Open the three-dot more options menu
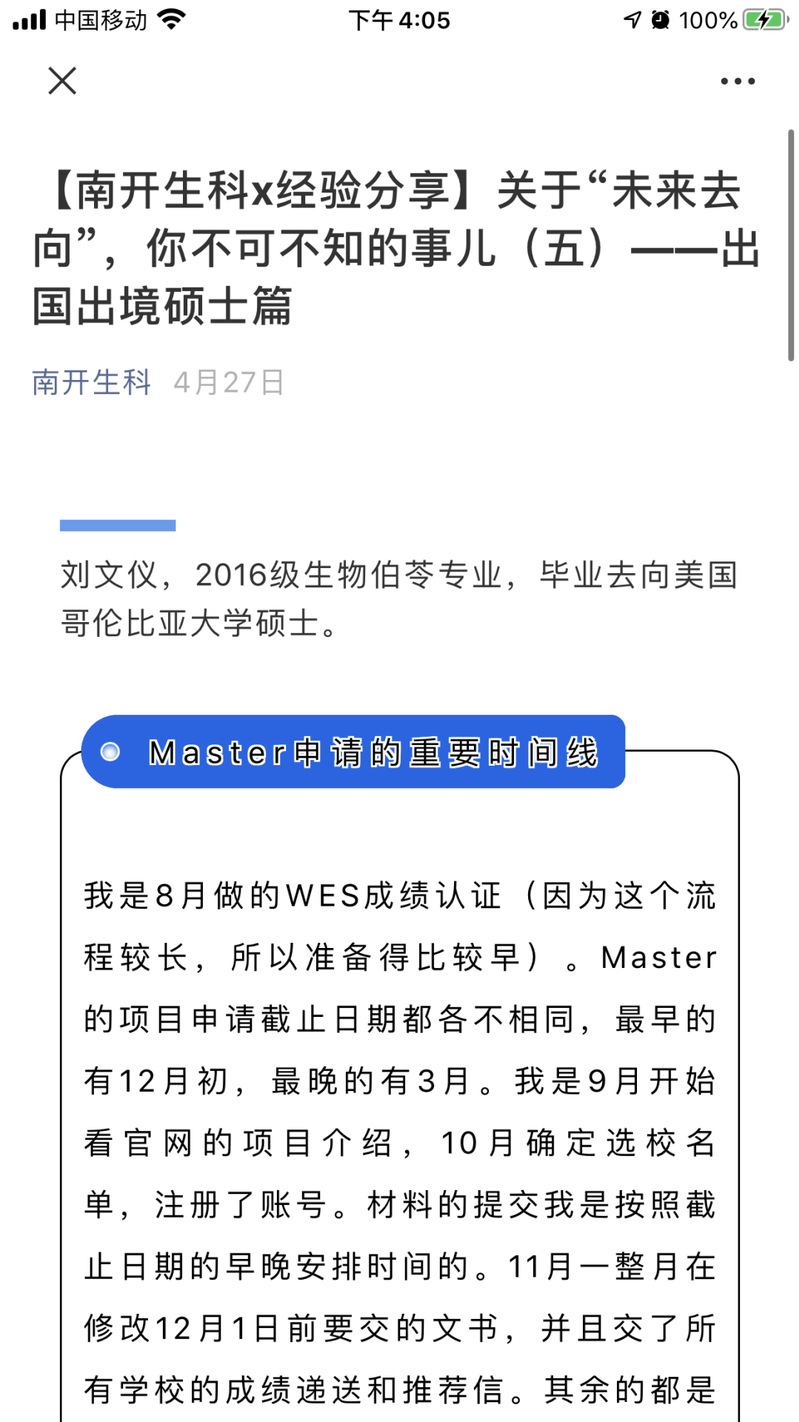 [737, 81]
